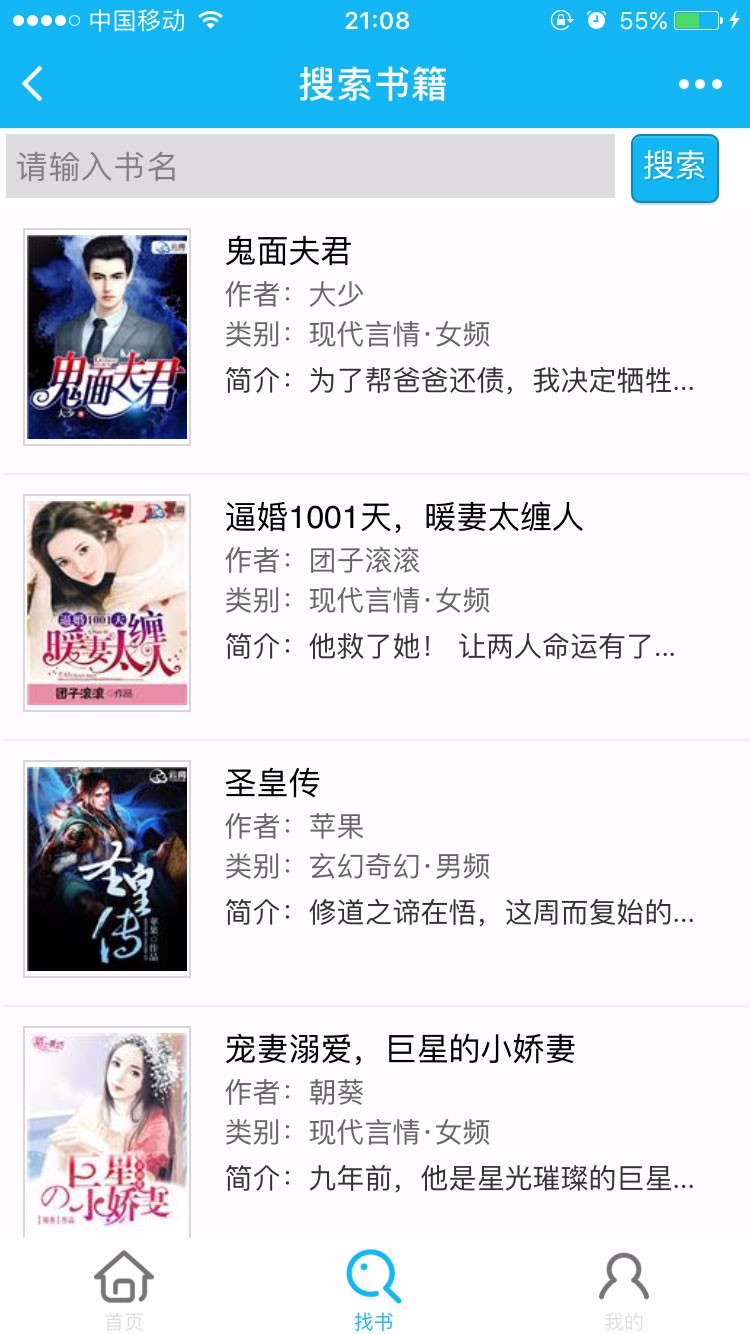Viewport: 750px width, 1334px height.
Task: Open the three-dot overflow menu
Action: pyautogui.click(x=700, y=84)
